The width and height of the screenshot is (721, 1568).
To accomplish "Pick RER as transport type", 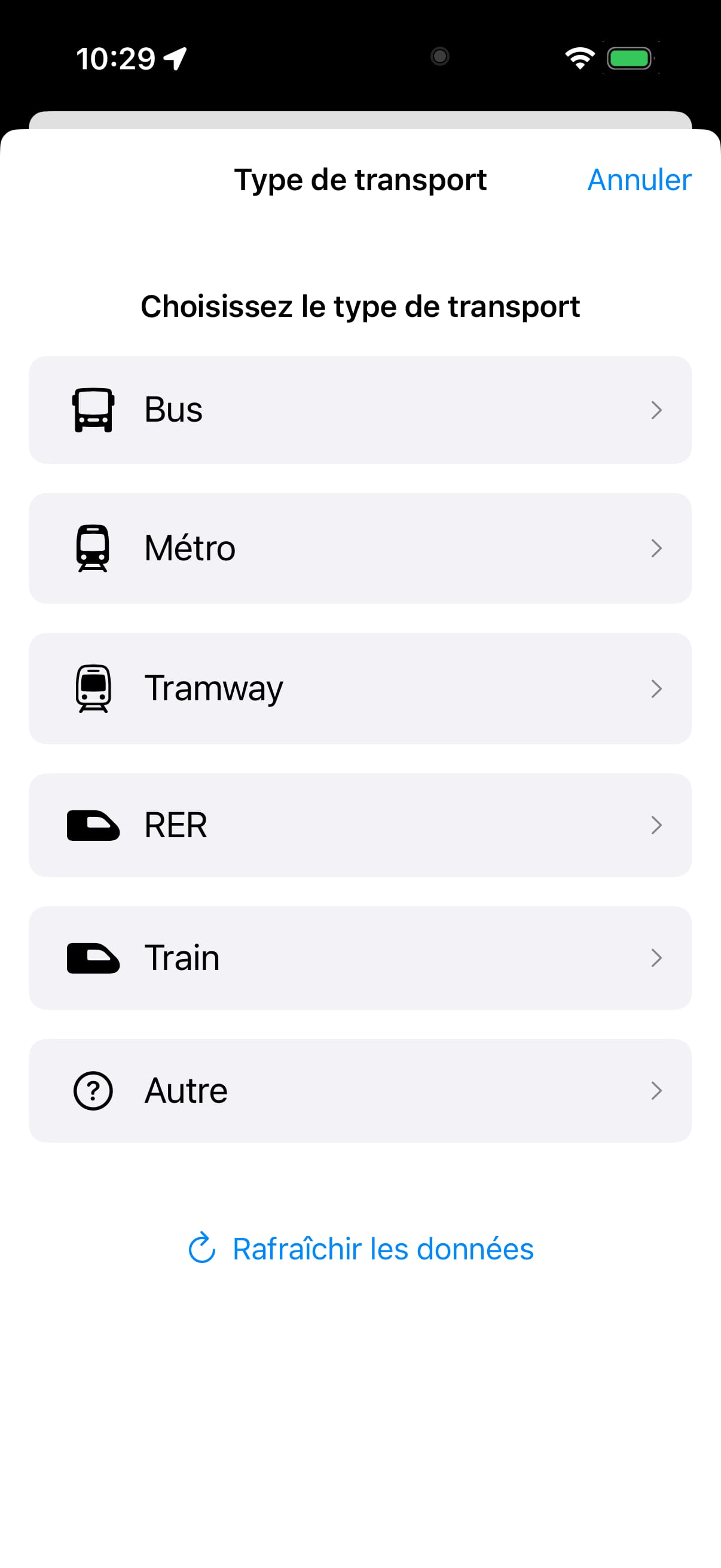I will (359, 825).
